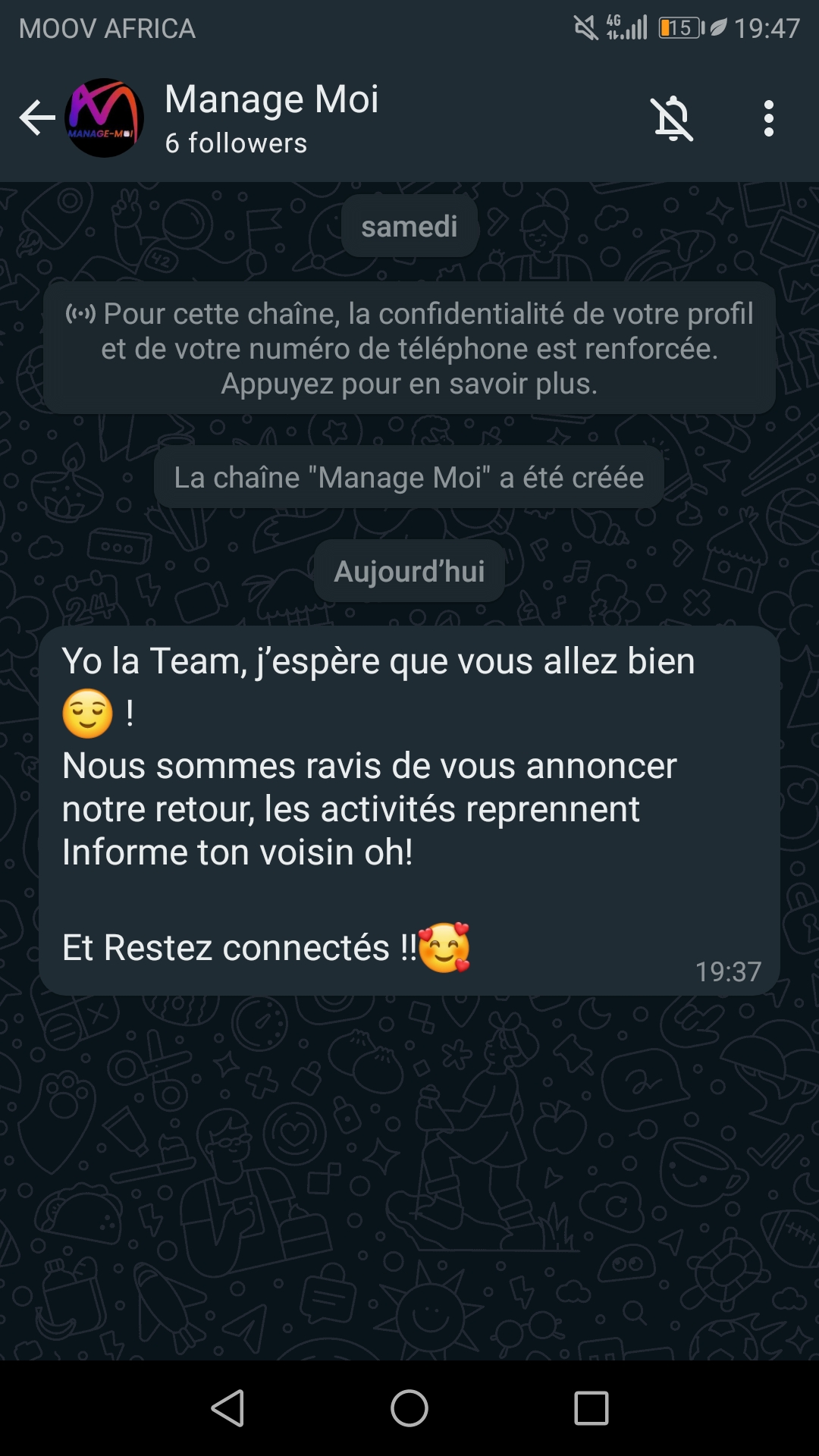Viewport: 819px width, 1456px height.
Task: Open recent apps from navigation bar
Action: tap(591, 1408)
